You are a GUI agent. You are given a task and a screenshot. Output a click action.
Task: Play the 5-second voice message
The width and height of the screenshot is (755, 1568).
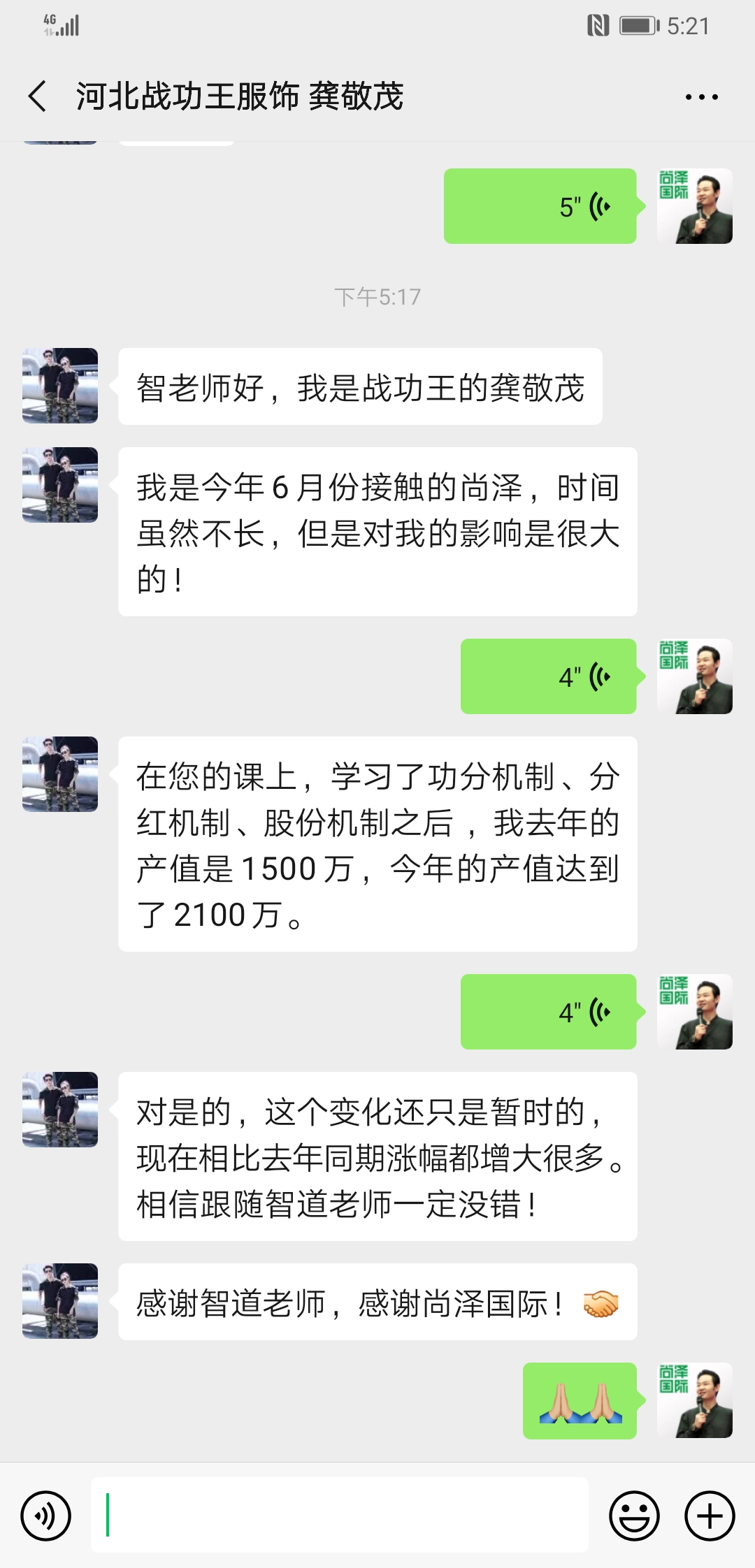540,206
